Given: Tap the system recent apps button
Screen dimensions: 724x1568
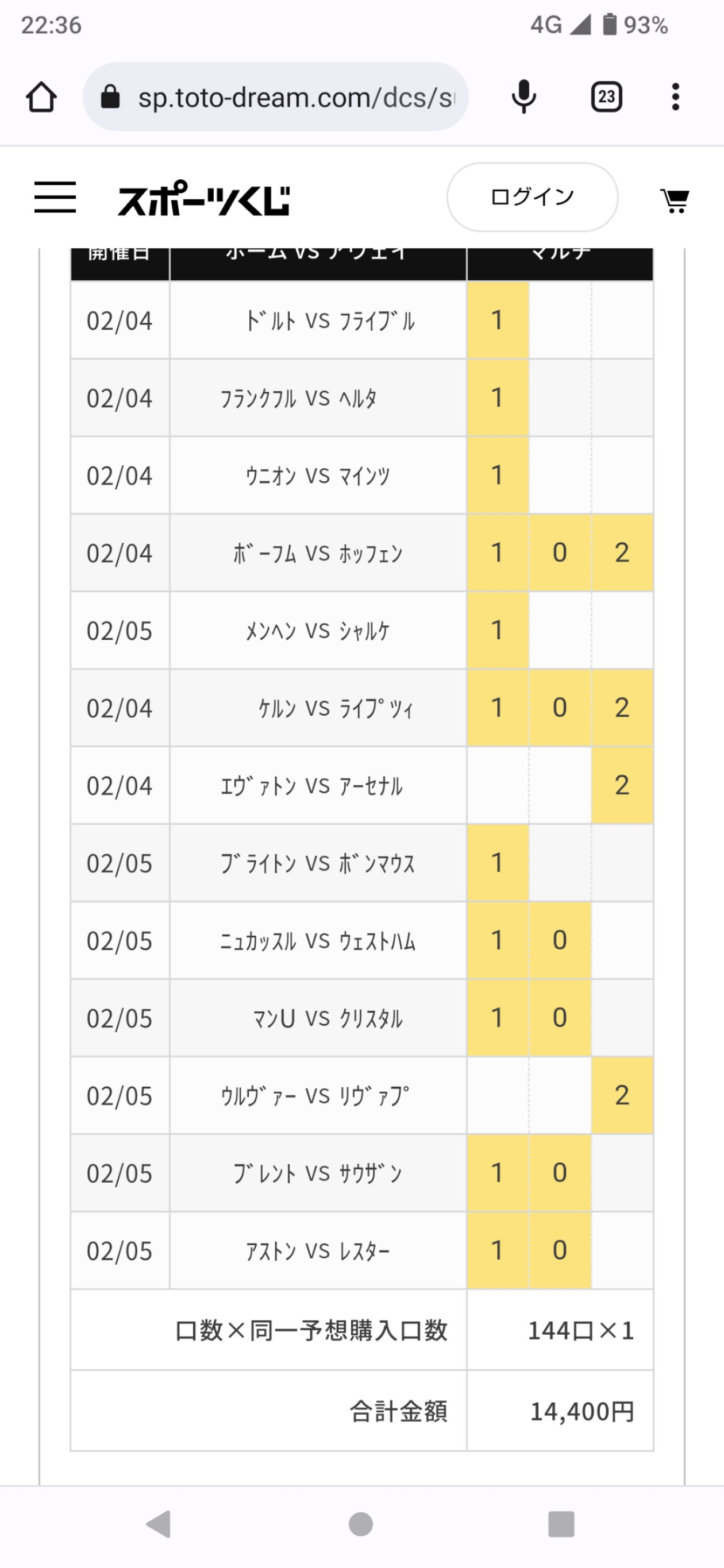Looking at the screenshot, I should click(561, 1524).
